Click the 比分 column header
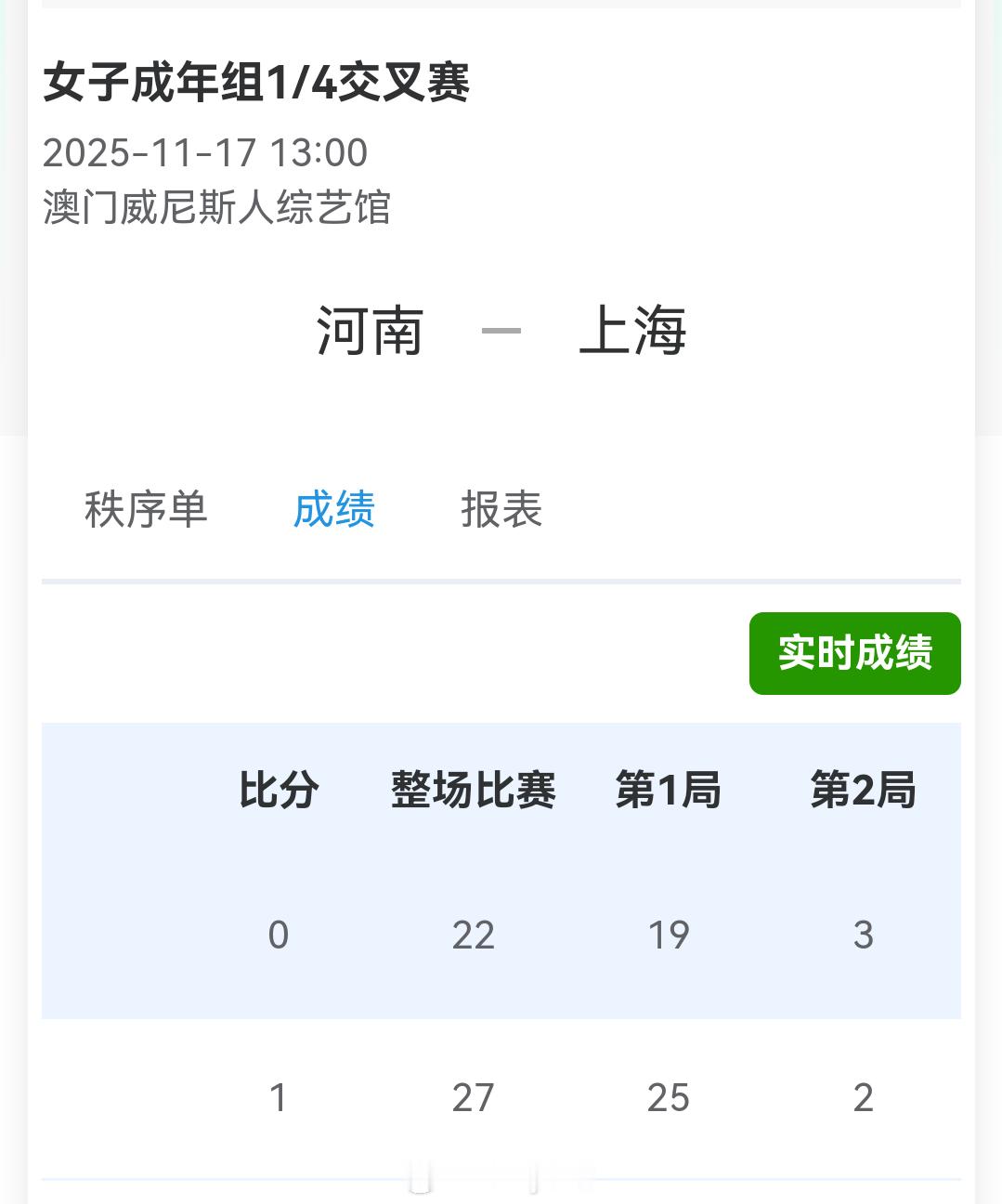Screen dimensions: 1002x1204 276,790
